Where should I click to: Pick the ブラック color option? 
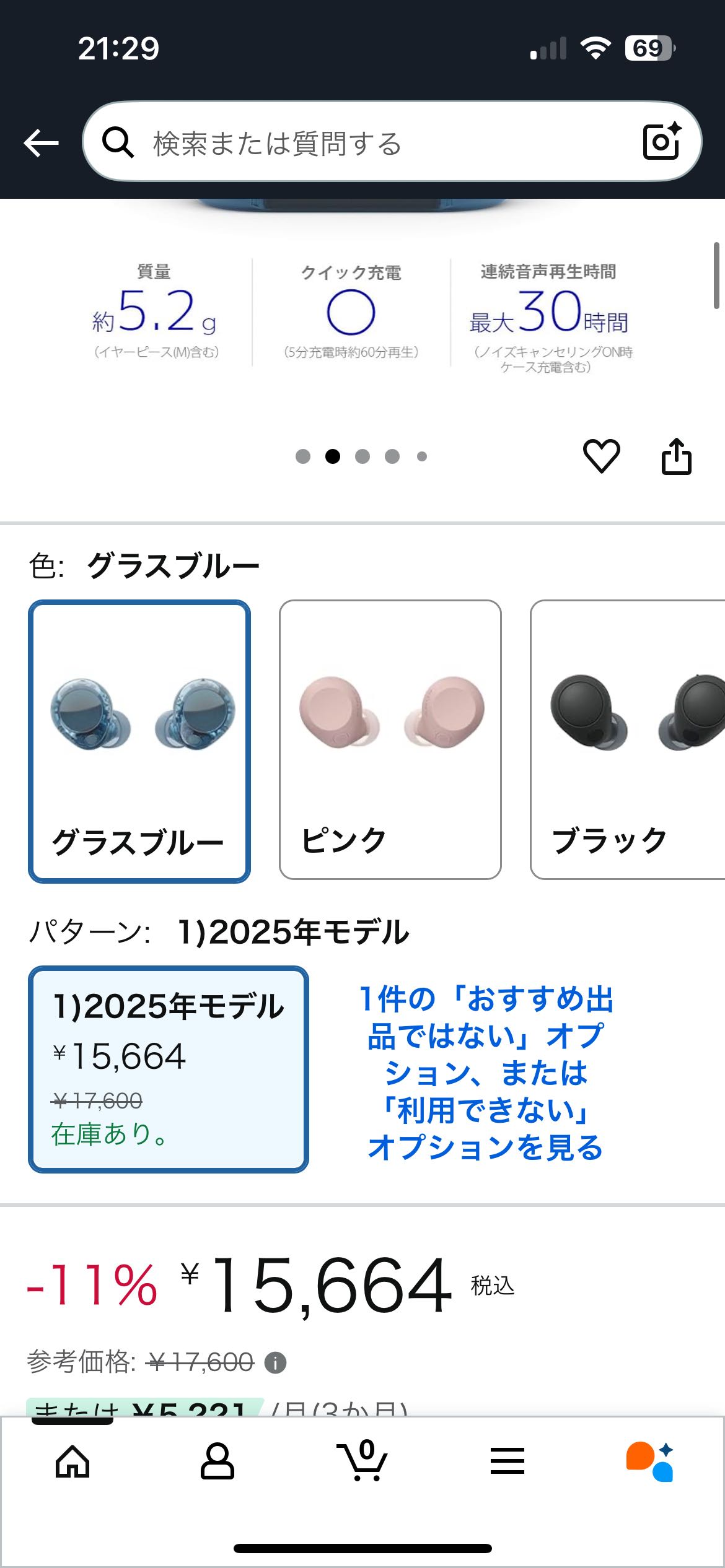pyautogui.click(x=627, y=739)
